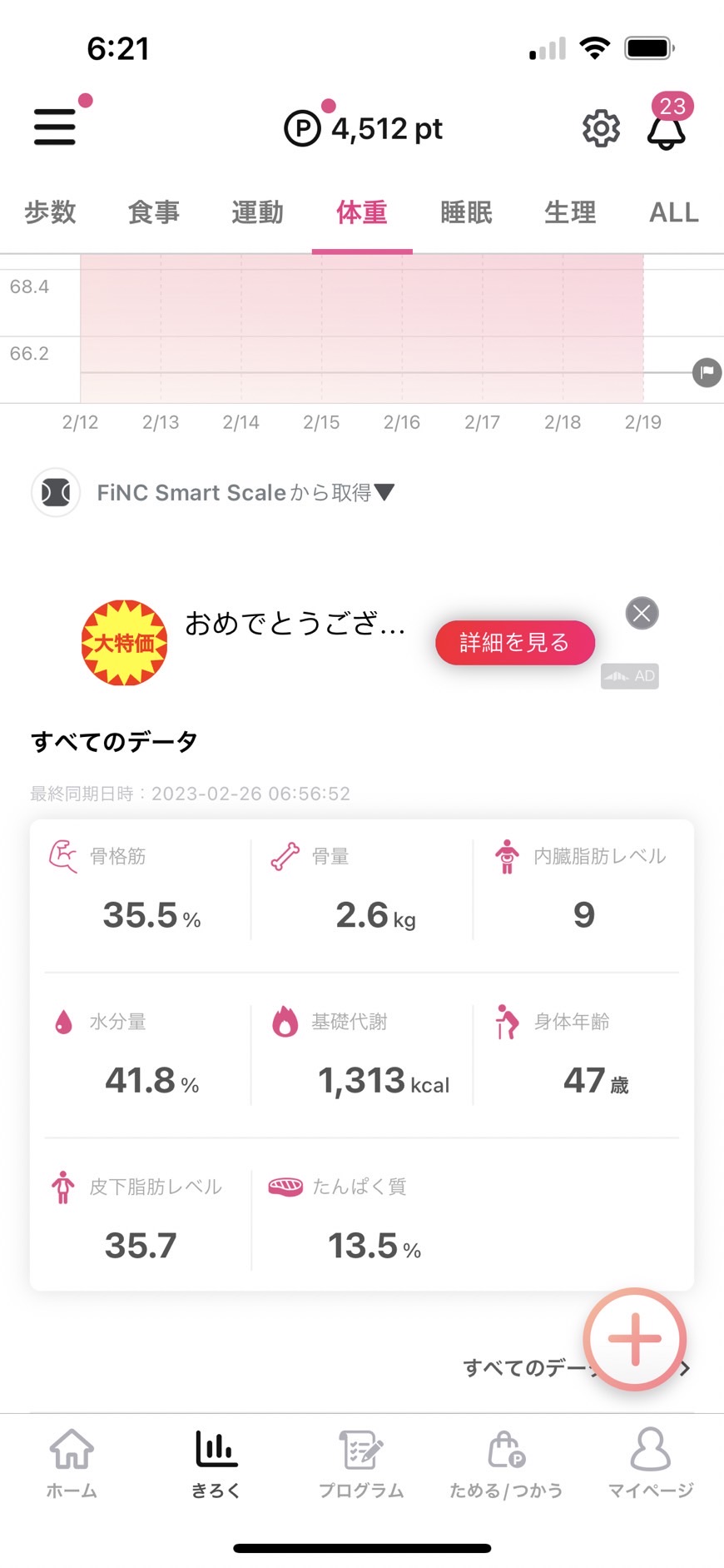Switch to the 歩数 tab
Viewport: 724px width, 1568px height.
tap(50, 212)
